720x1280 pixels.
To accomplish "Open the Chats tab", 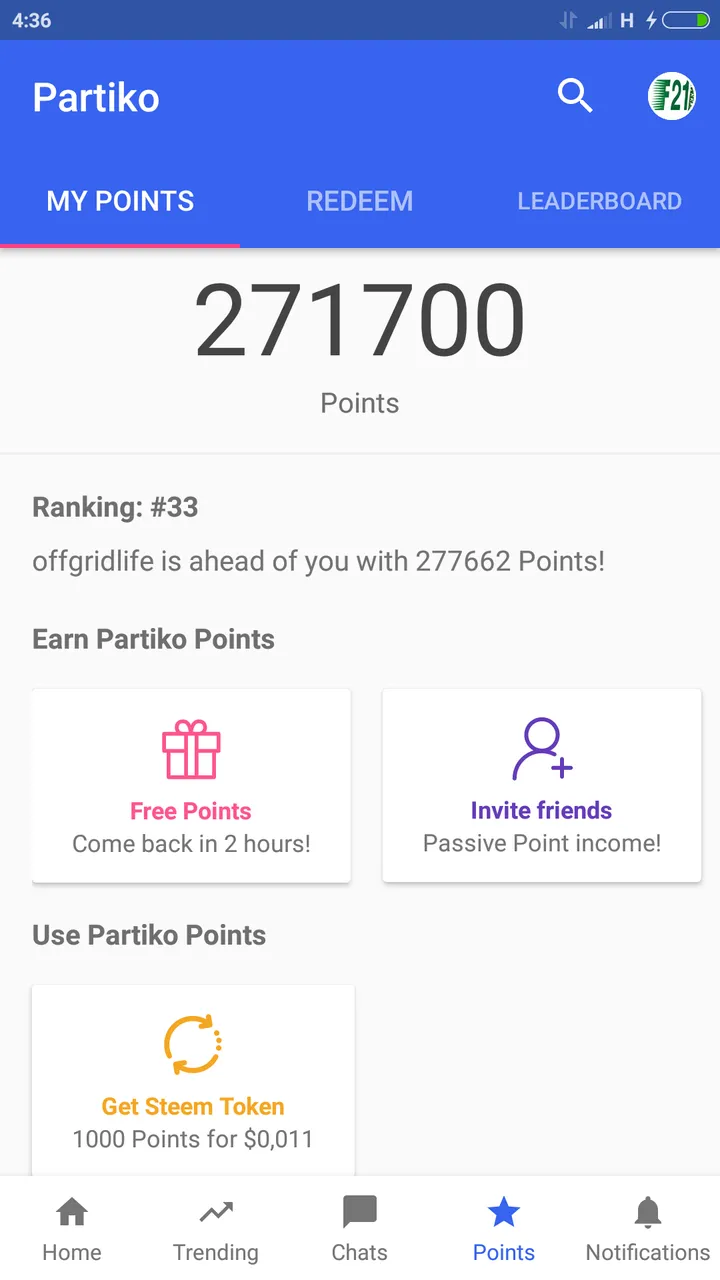I will click(x=360, y=1229).
